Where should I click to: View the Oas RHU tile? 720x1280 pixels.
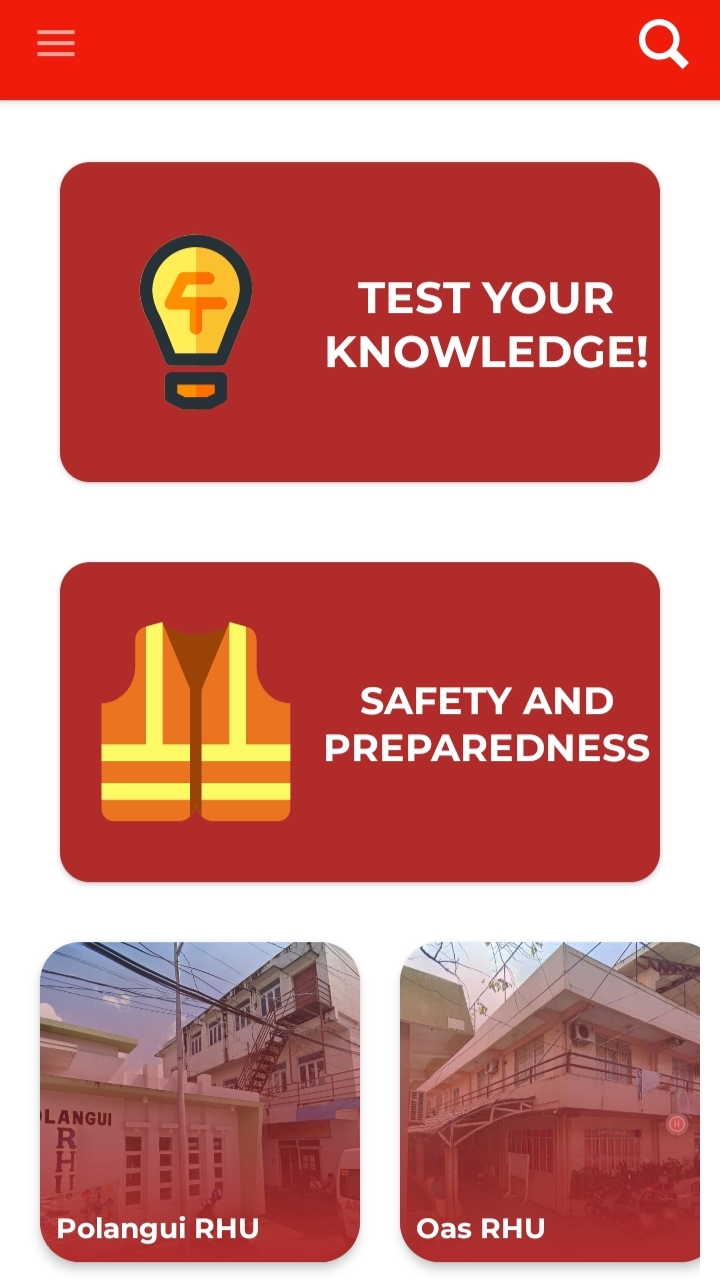(x=550, y=1102)
